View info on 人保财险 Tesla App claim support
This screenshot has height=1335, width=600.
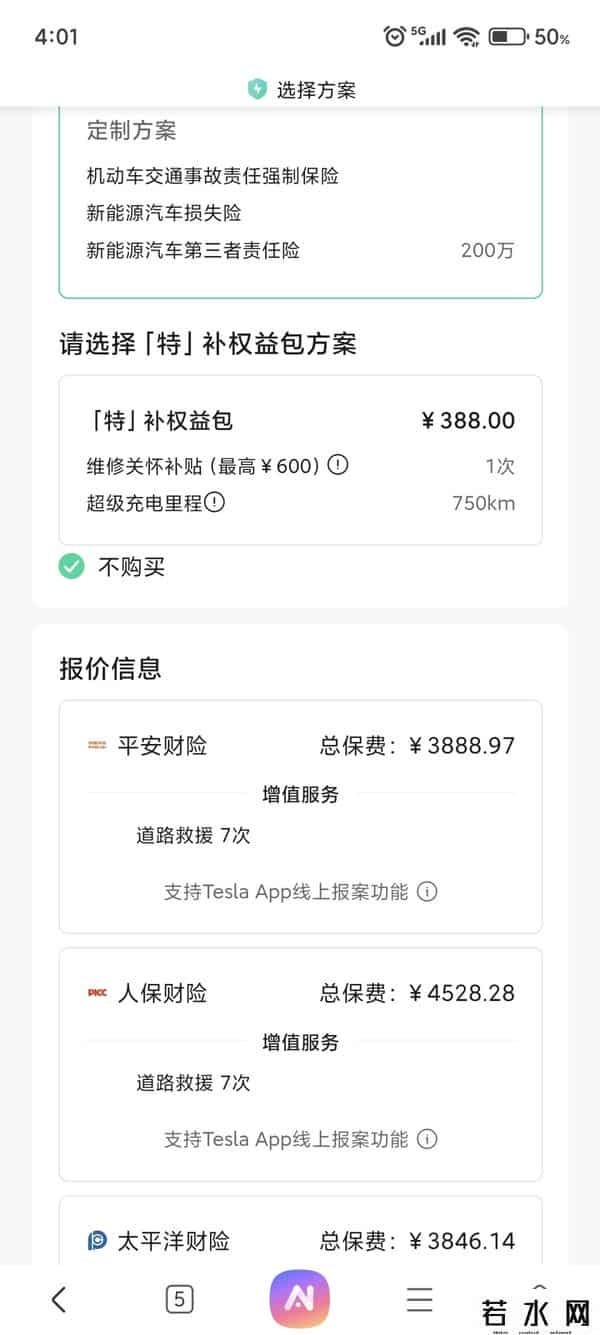[427, 1139]
